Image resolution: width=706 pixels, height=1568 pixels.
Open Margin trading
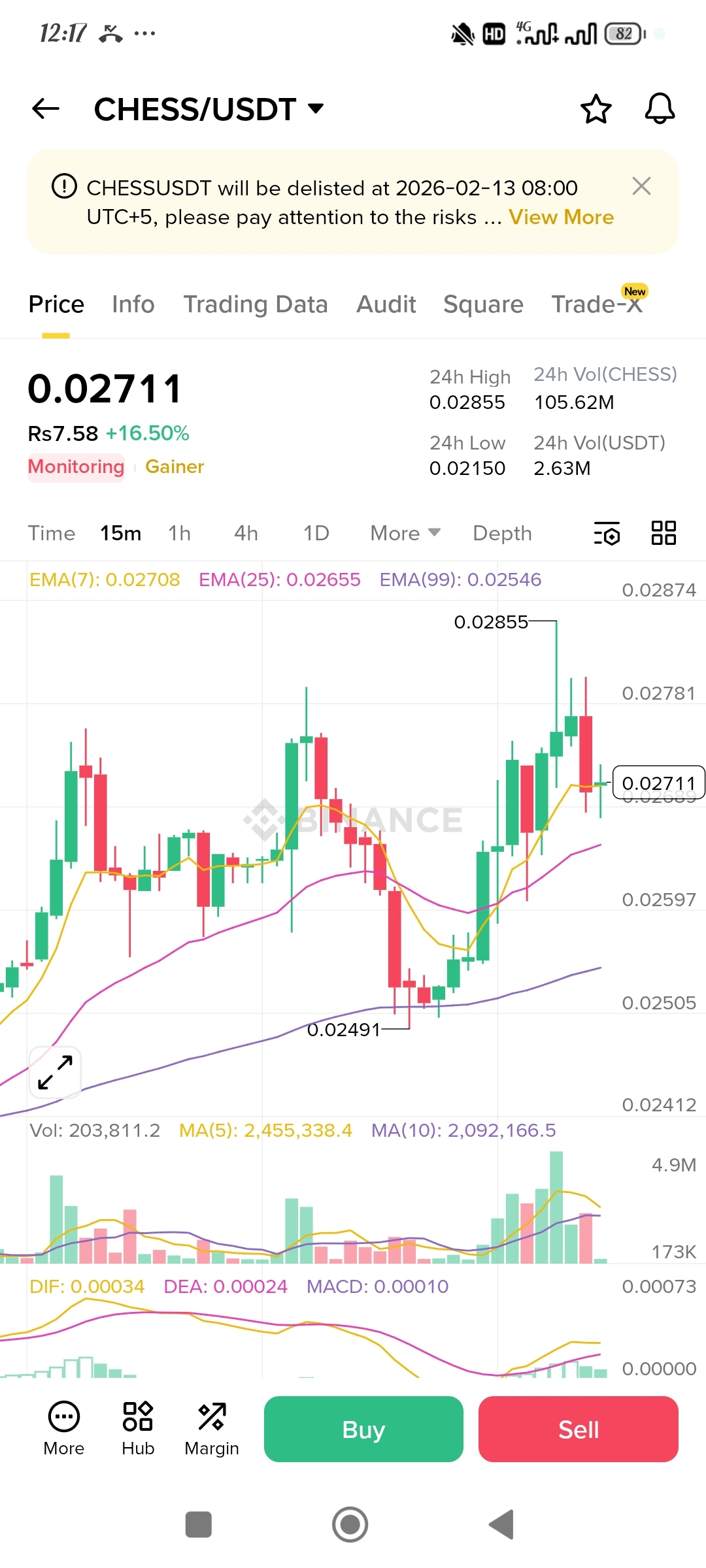coord(211,1429)
